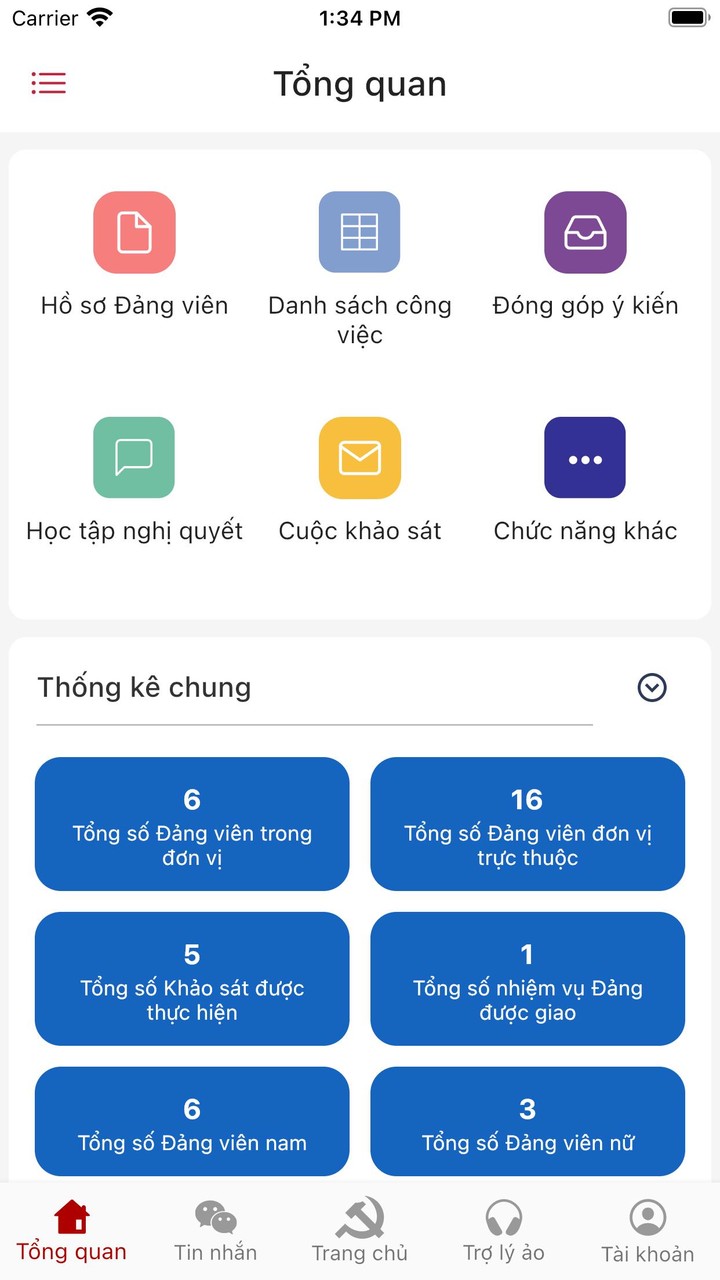Open the Cuộc khảo sát envelope icon
This screenshot has height=1280, width=720.
click(359, 457)
